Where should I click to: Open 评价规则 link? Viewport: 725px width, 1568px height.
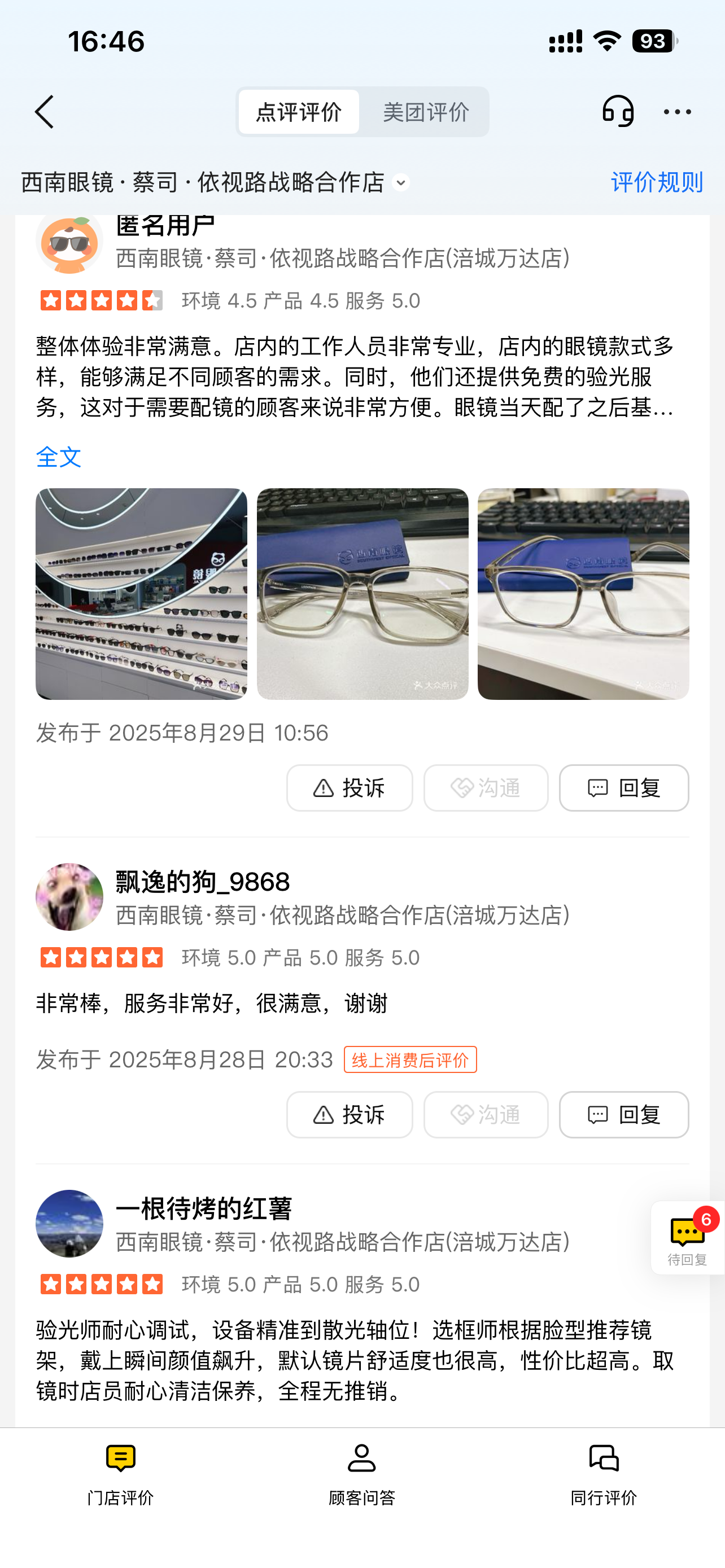click(x=657, y=182)
